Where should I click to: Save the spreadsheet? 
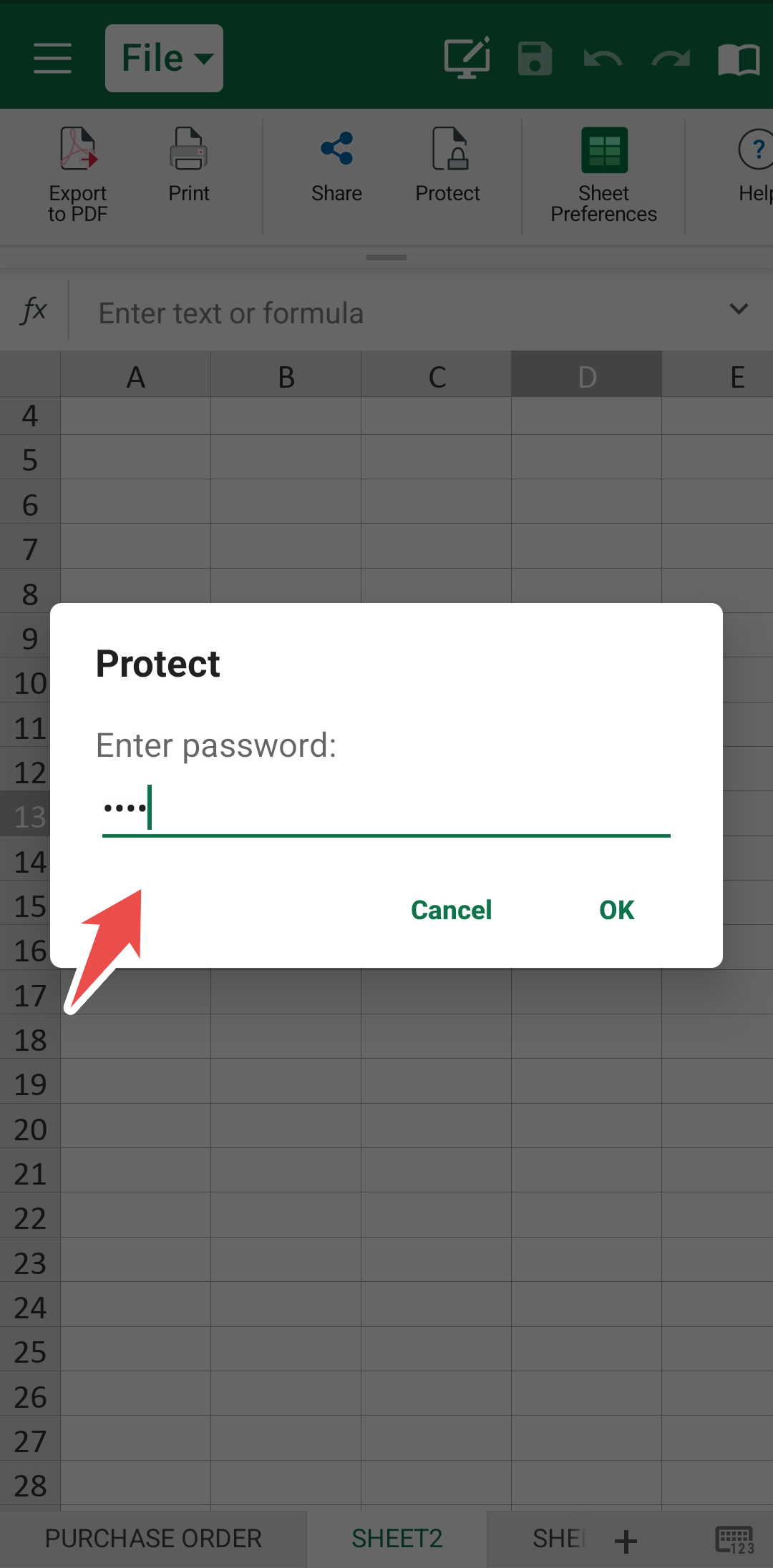[x=535, y=58]
